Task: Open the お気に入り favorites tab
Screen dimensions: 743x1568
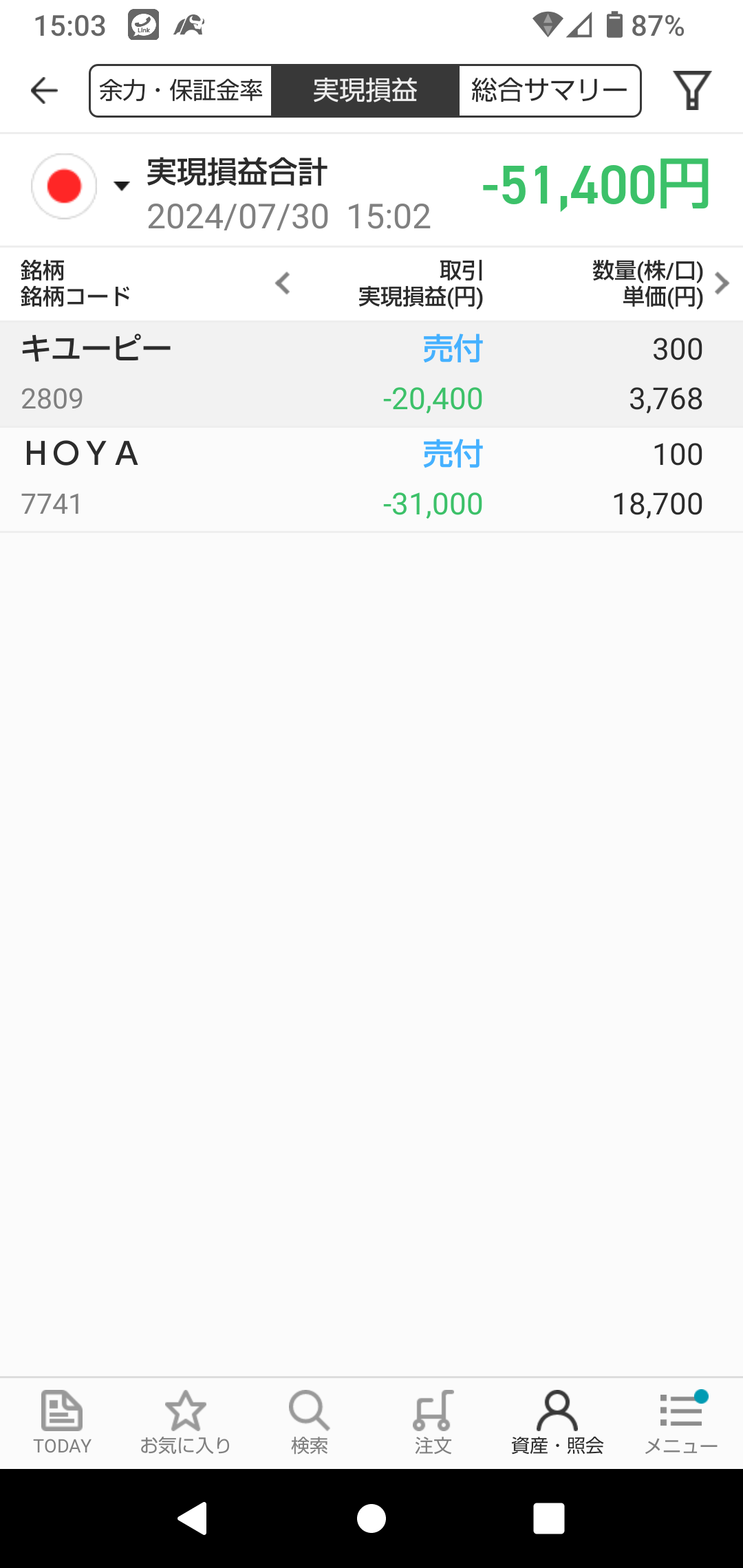Action: tap(186, 1422)
